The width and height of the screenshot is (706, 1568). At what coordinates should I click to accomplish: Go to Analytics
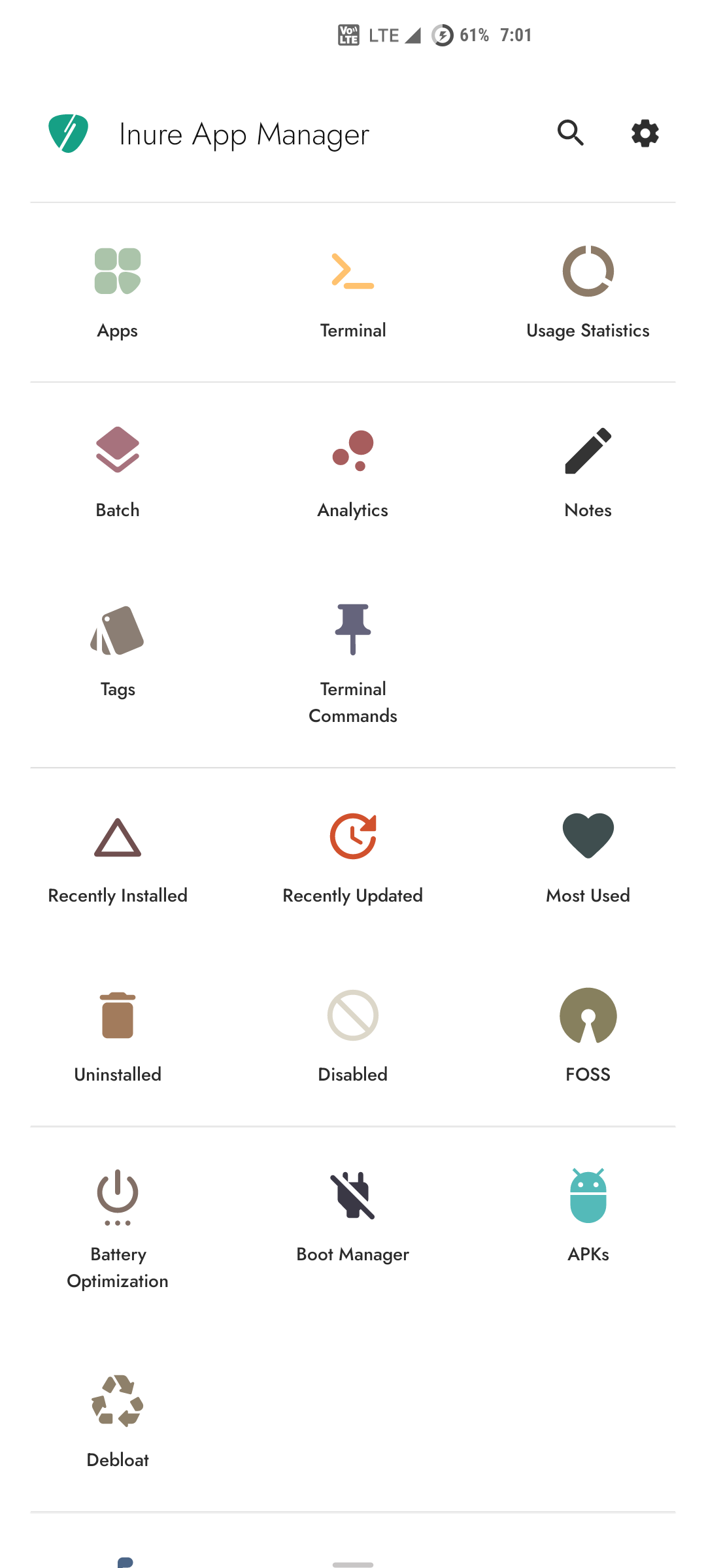tap(353, 472)
